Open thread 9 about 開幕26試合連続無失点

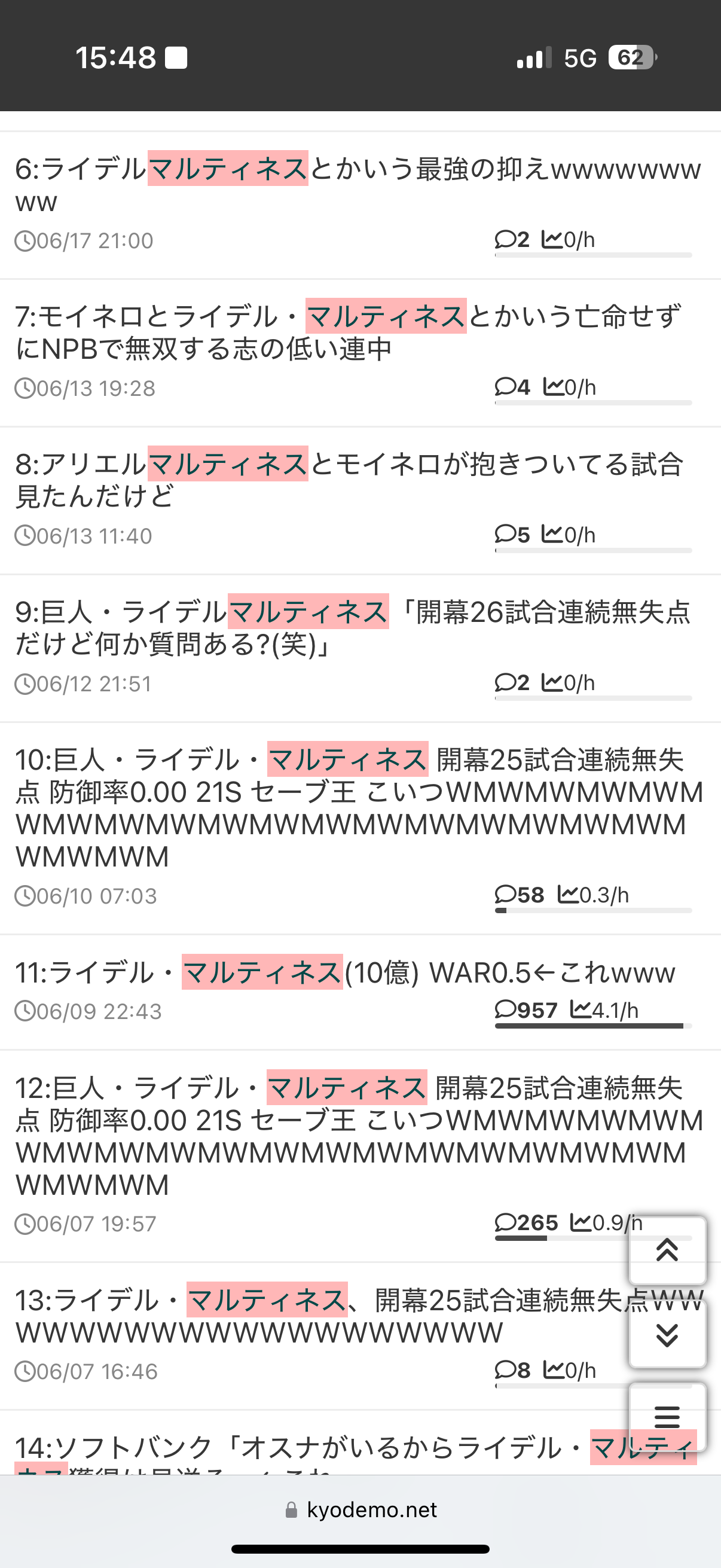353,627
